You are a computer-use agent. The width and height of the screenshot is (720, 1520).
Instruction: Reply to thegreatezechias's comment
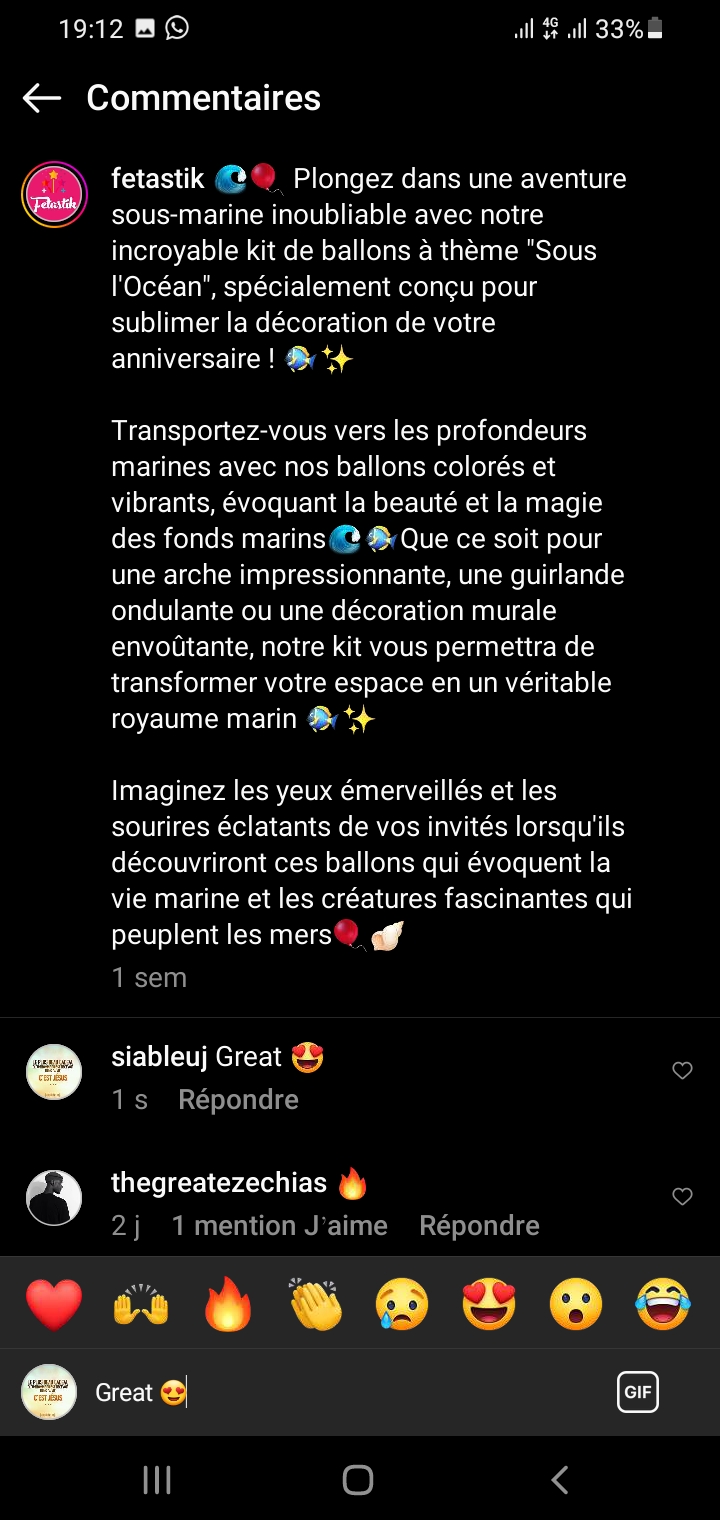[x=479, y=1226]
